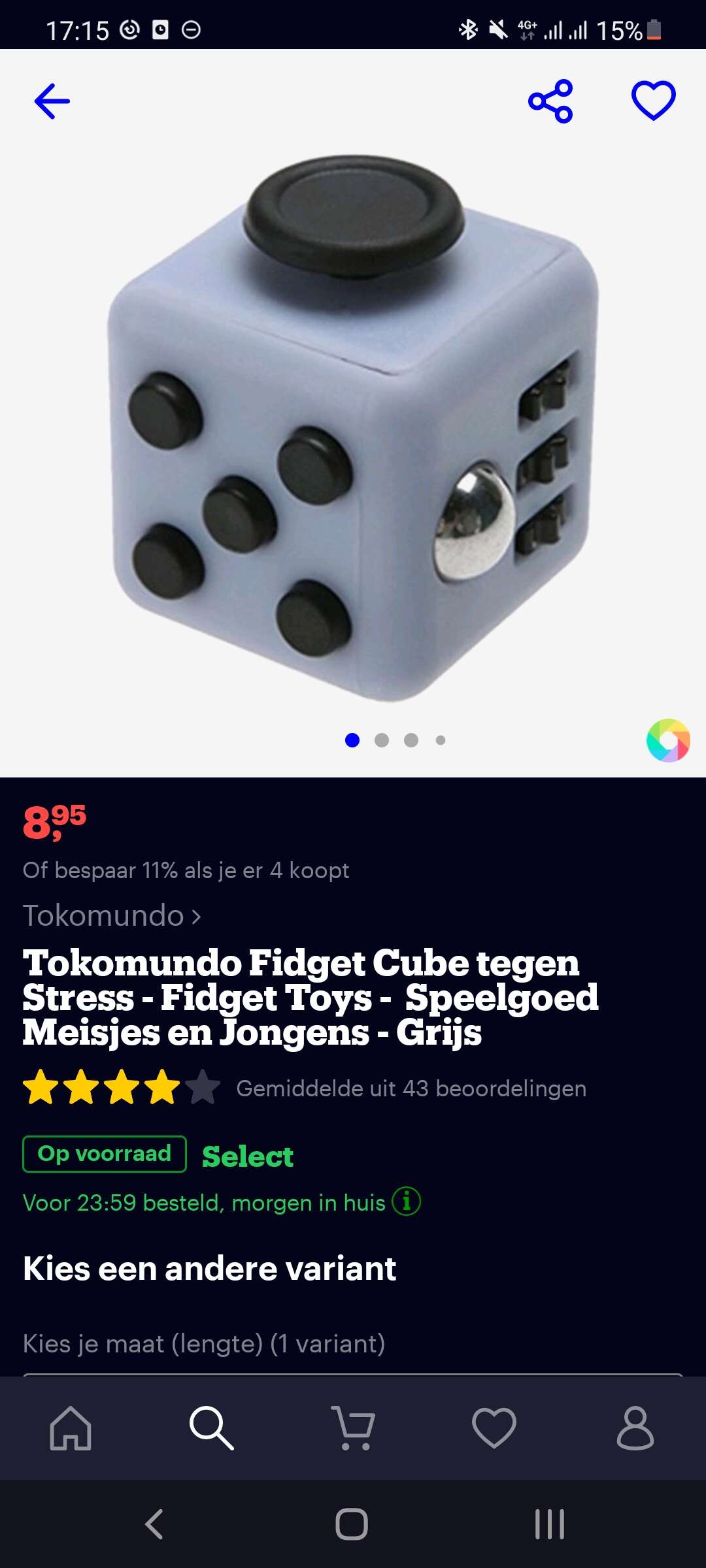Viewport: 706px width, 1568px height.
Task: Open the colorful similar-products lens icon
Action: 668,740
